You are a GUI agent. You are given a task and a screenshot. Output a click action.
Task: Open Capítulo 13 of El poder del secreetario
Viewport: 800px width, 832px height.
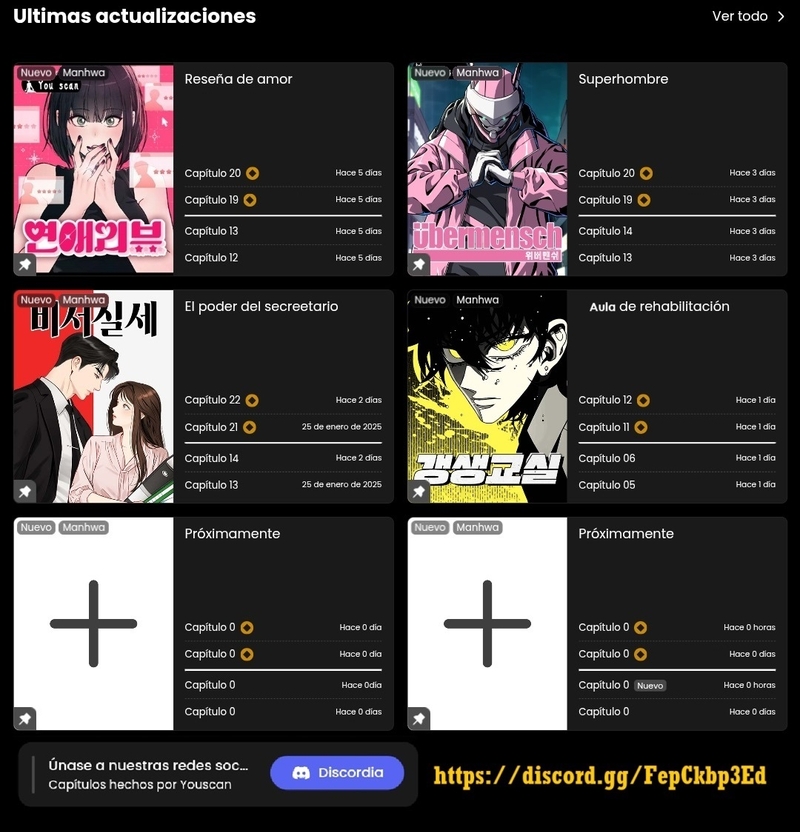(x=212, y=485)
